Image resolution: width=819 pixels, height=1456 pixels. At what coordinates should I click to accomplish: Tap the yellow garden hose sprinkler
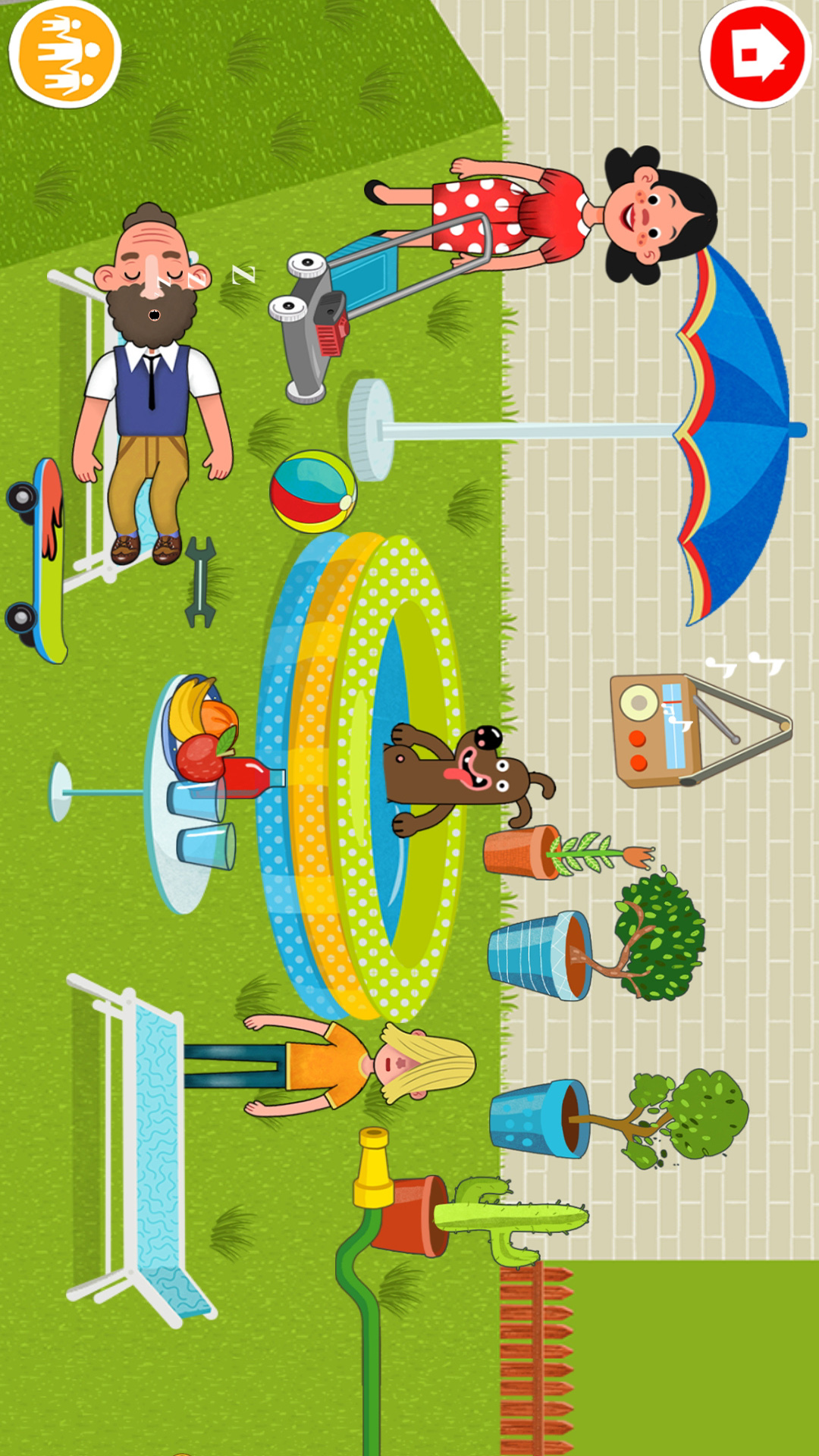(x=373, y=1168)
